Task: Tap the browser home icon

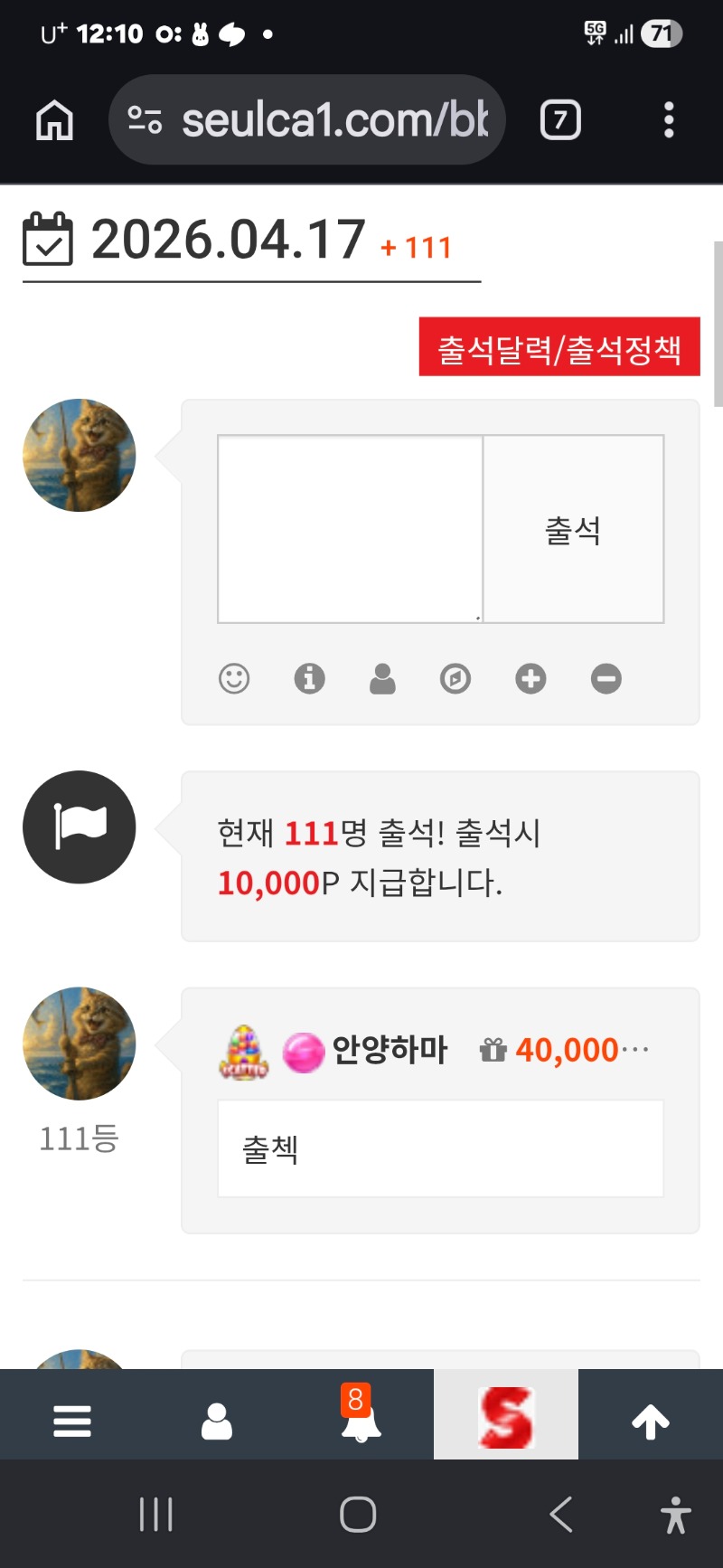Action: point(54,120)
